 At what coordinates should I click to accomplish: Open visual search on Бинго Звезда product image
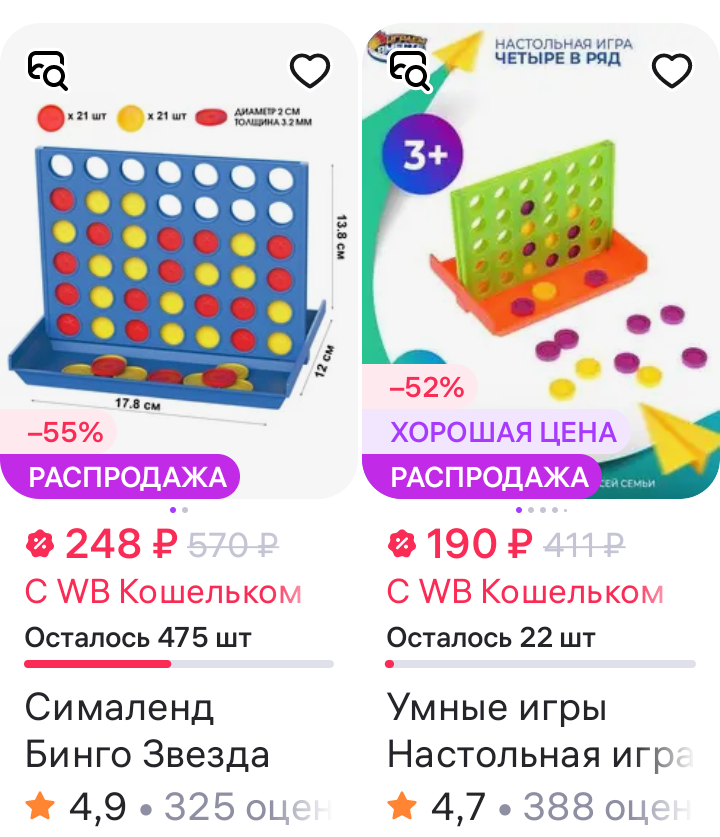48,70
